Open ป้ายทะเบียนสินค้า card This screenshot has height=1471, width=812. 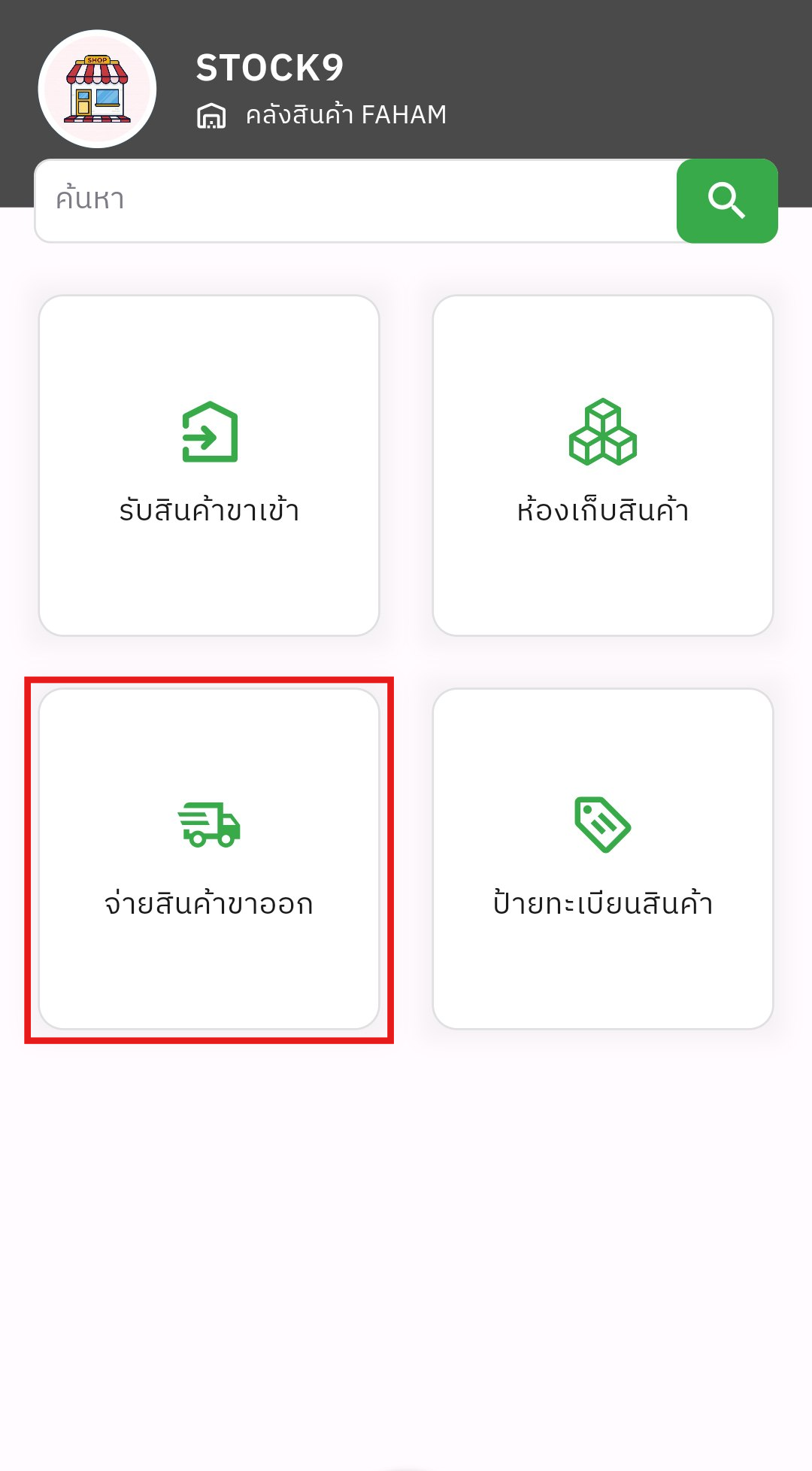point(603,859)
